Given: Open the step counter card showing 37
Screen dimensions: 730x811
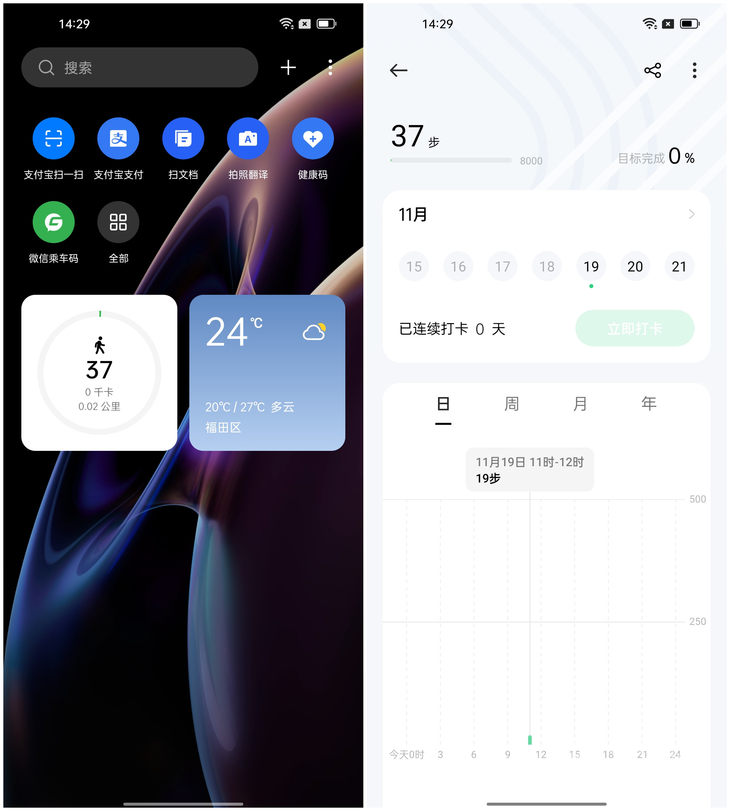Looking at the screenshot, I should coord(99,372).
